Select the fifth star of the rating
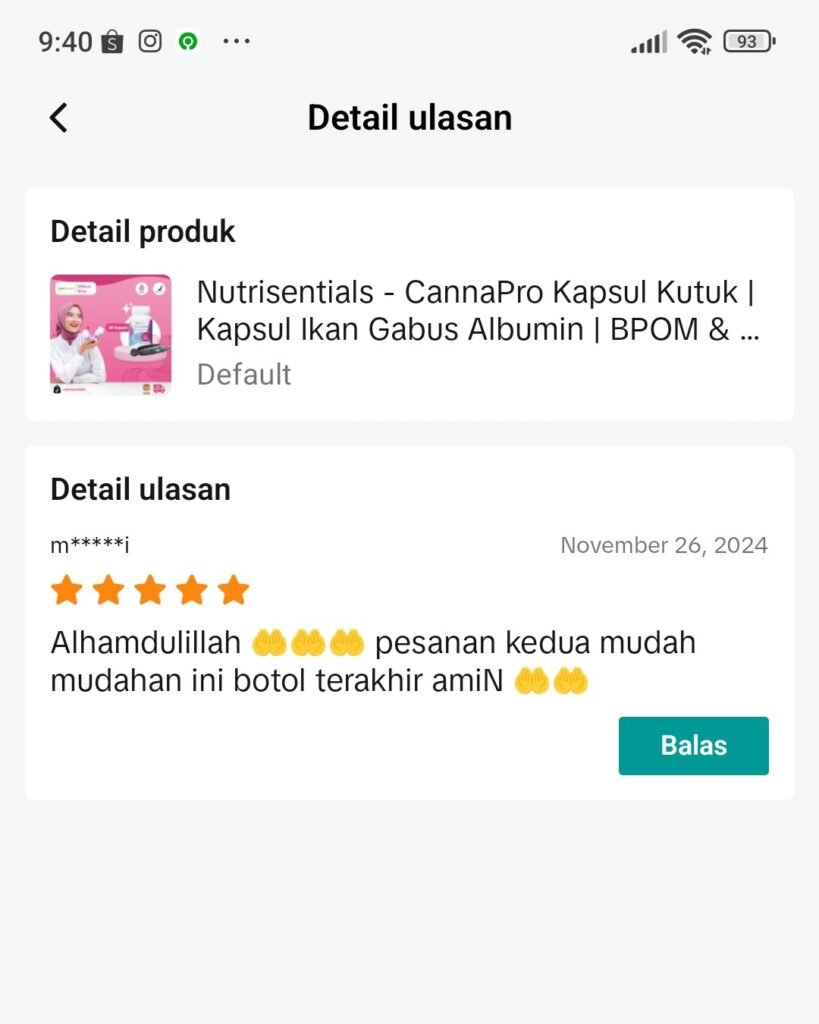Image resolution: width=819 pixels, height=1024 pixels. coord(232,590)
